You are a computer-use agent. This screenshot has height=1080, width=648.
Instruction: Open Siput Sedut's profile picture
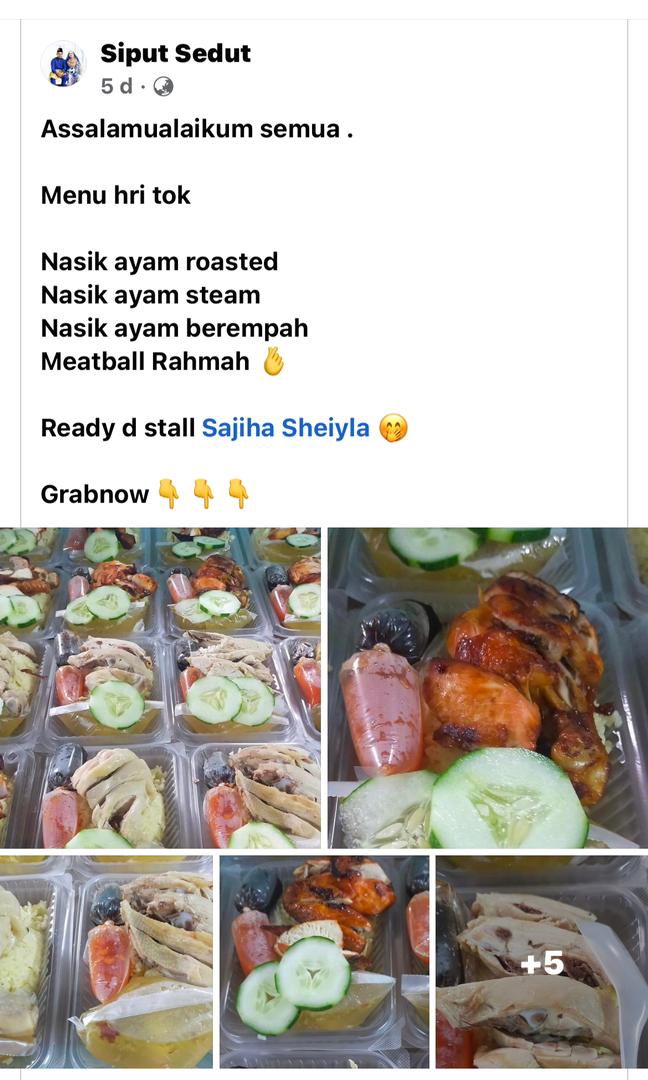coord(63,64)
